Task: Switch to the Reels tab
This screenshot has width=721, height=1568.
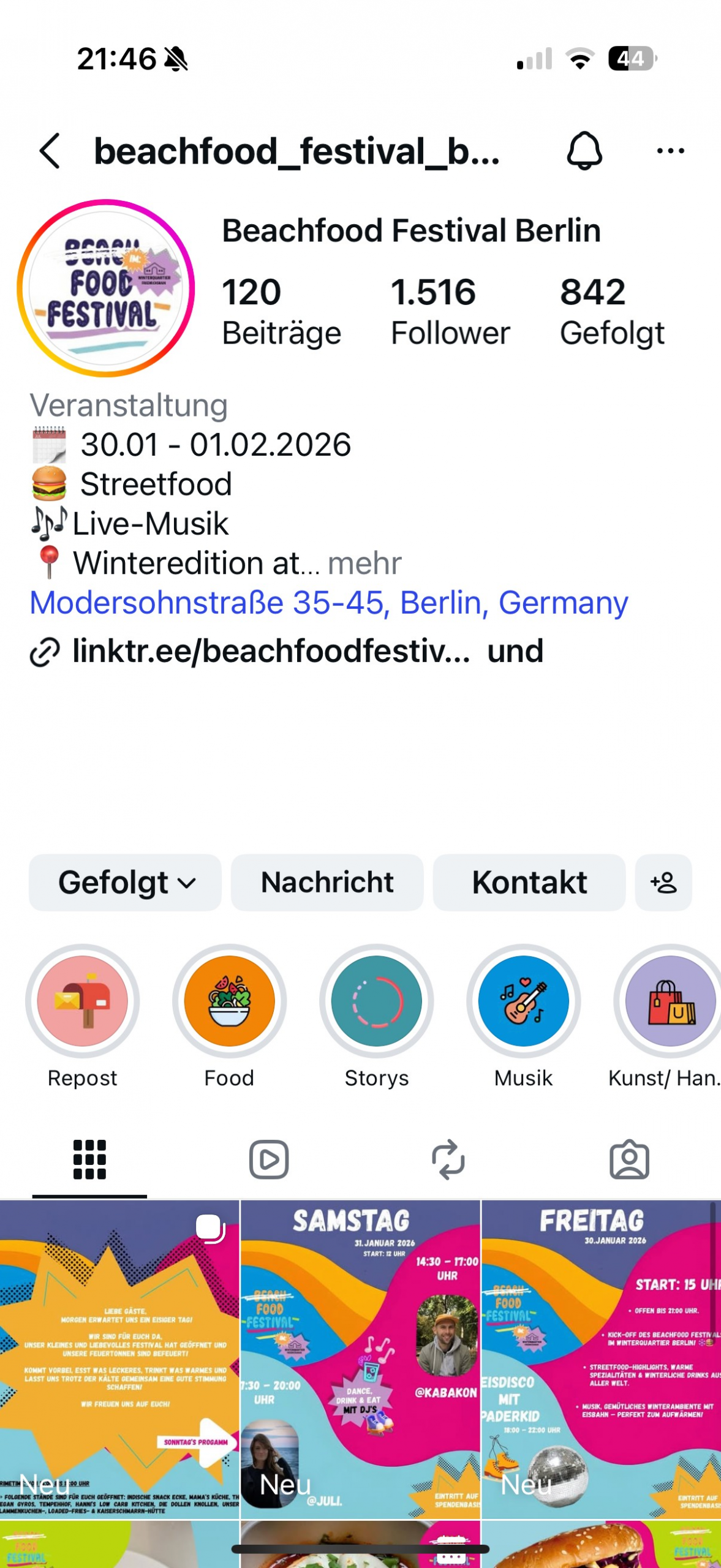Action: 269,1159
